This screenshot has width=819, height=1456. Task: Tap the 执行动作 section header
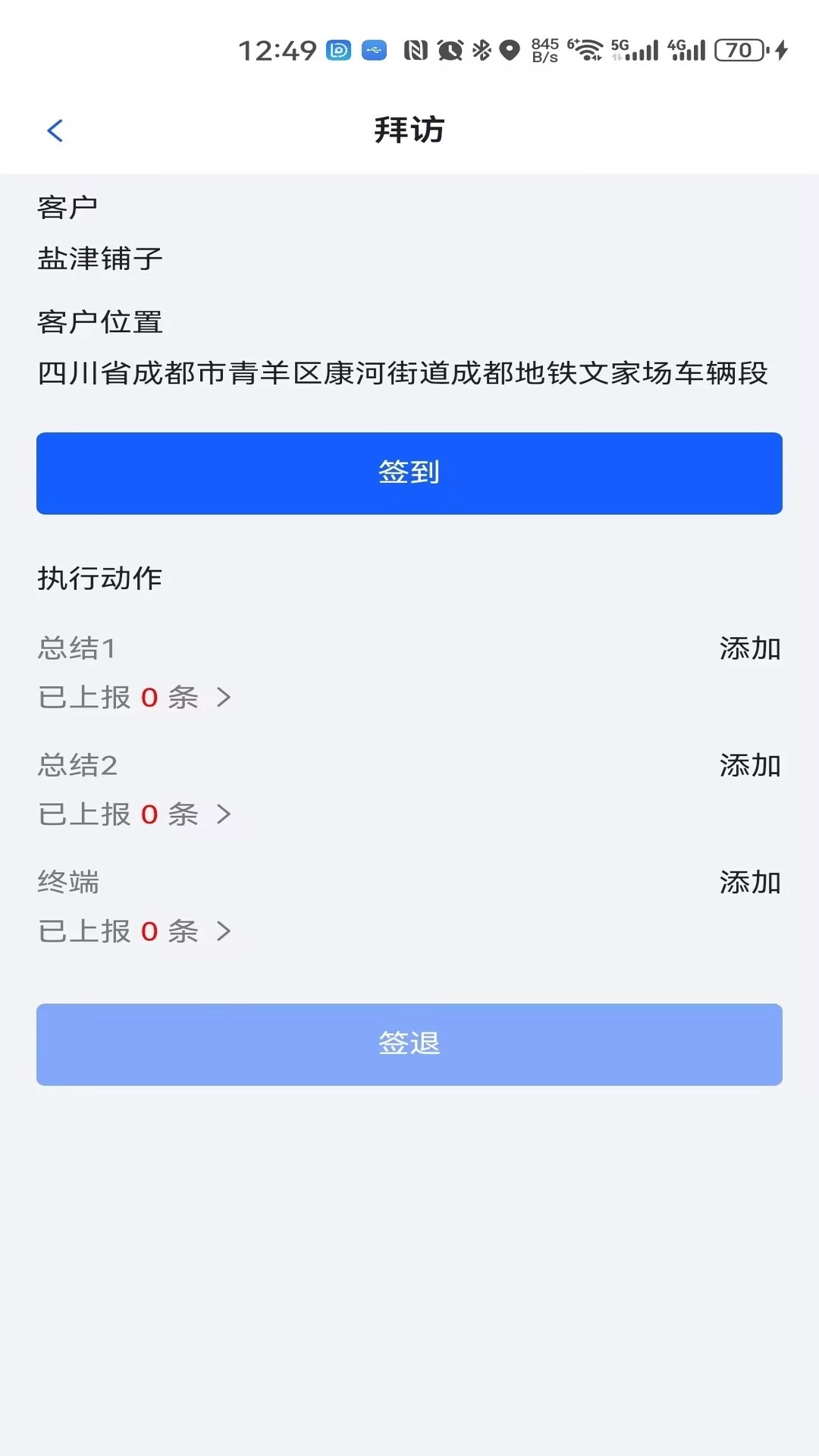point(100,579)
